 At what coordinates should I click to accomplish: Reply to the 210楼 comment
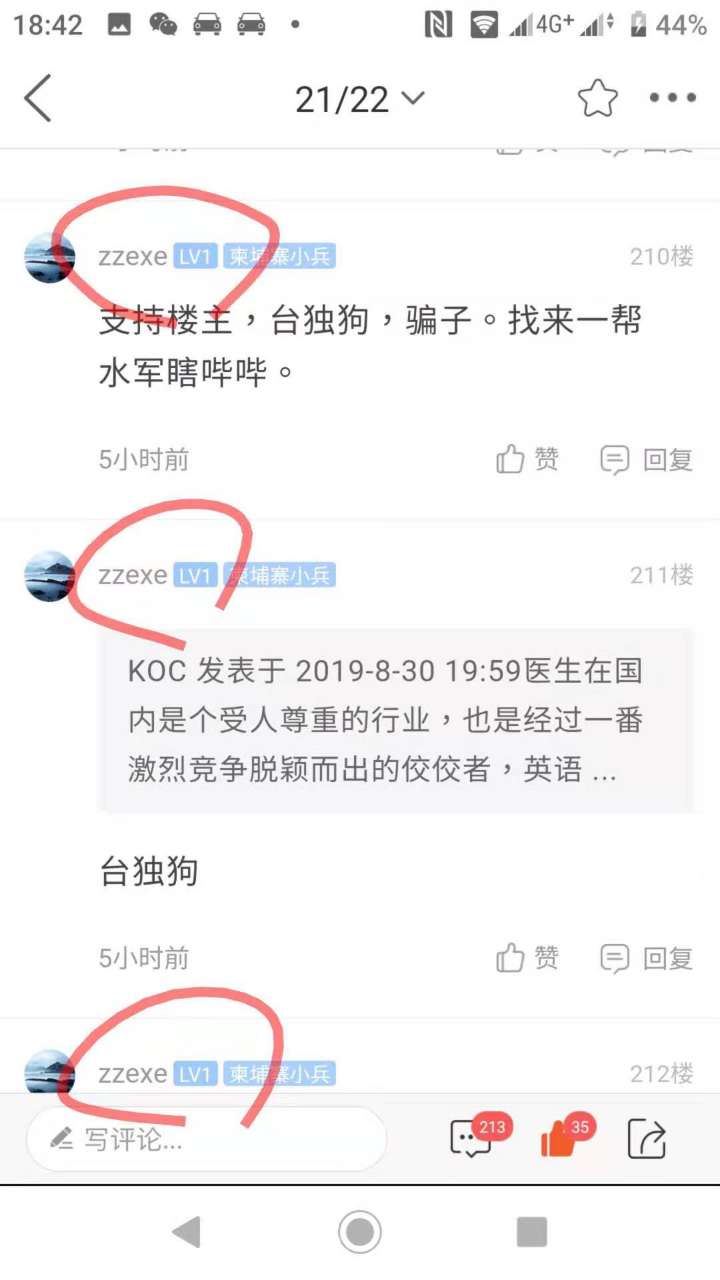click(646, 460)
